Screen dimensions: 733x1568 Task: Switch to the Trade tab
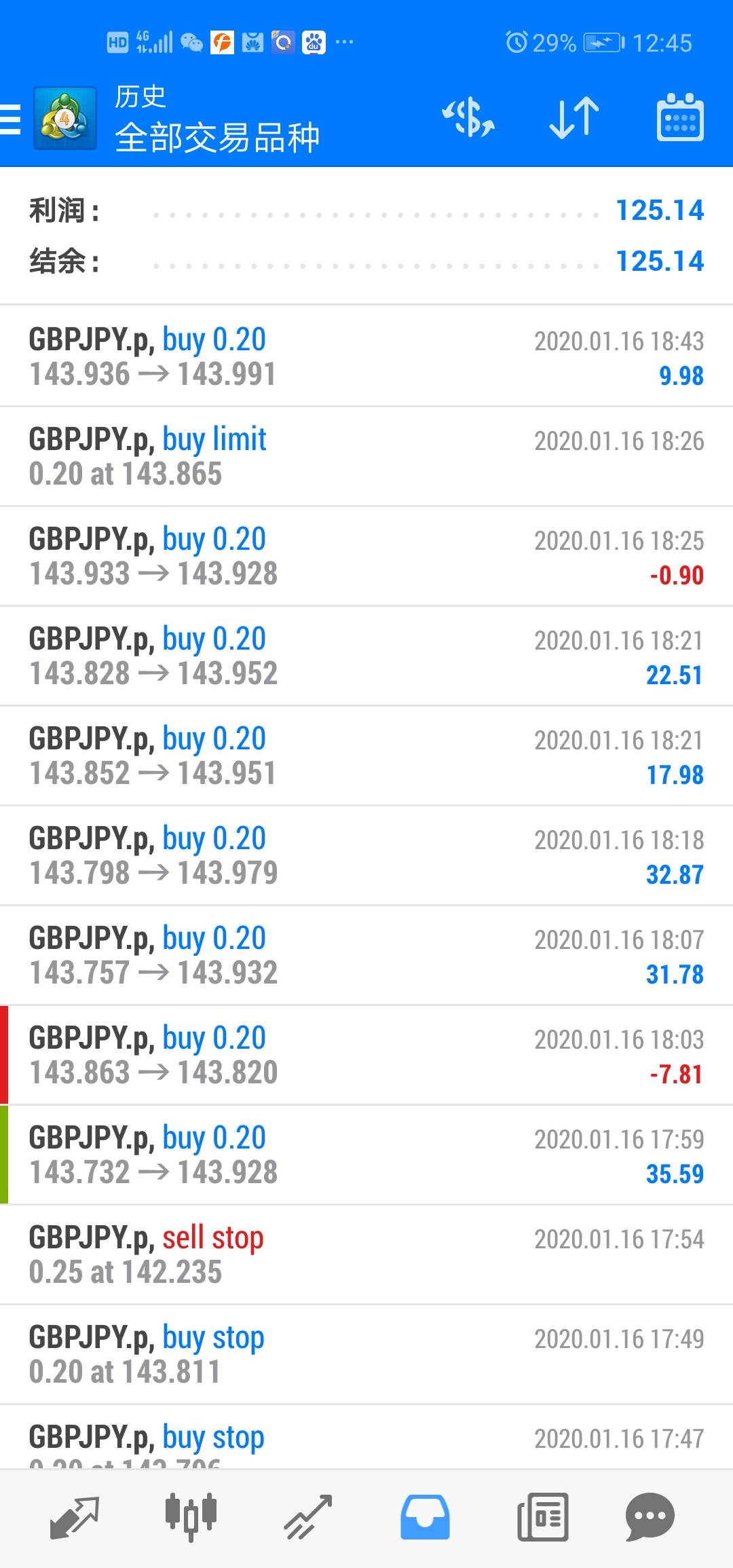(307, 1517)
